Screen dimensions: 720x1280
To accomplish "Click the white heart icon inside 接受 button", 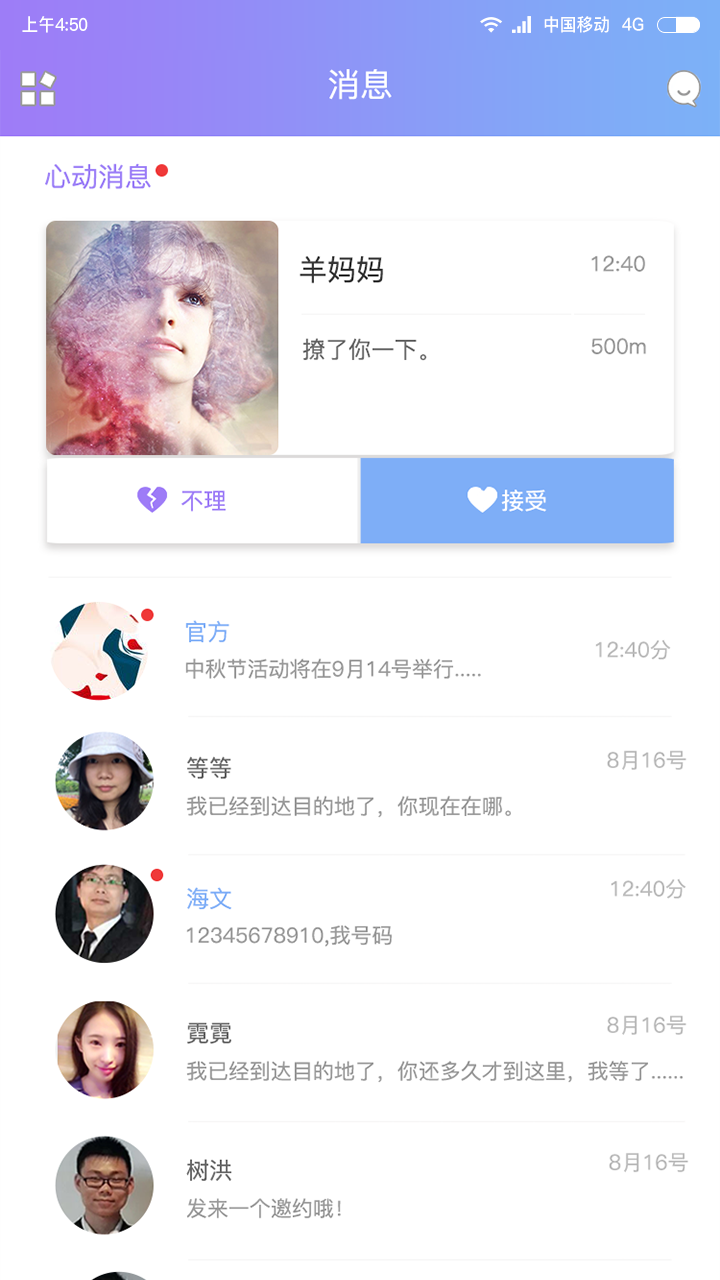I will 480,500.
